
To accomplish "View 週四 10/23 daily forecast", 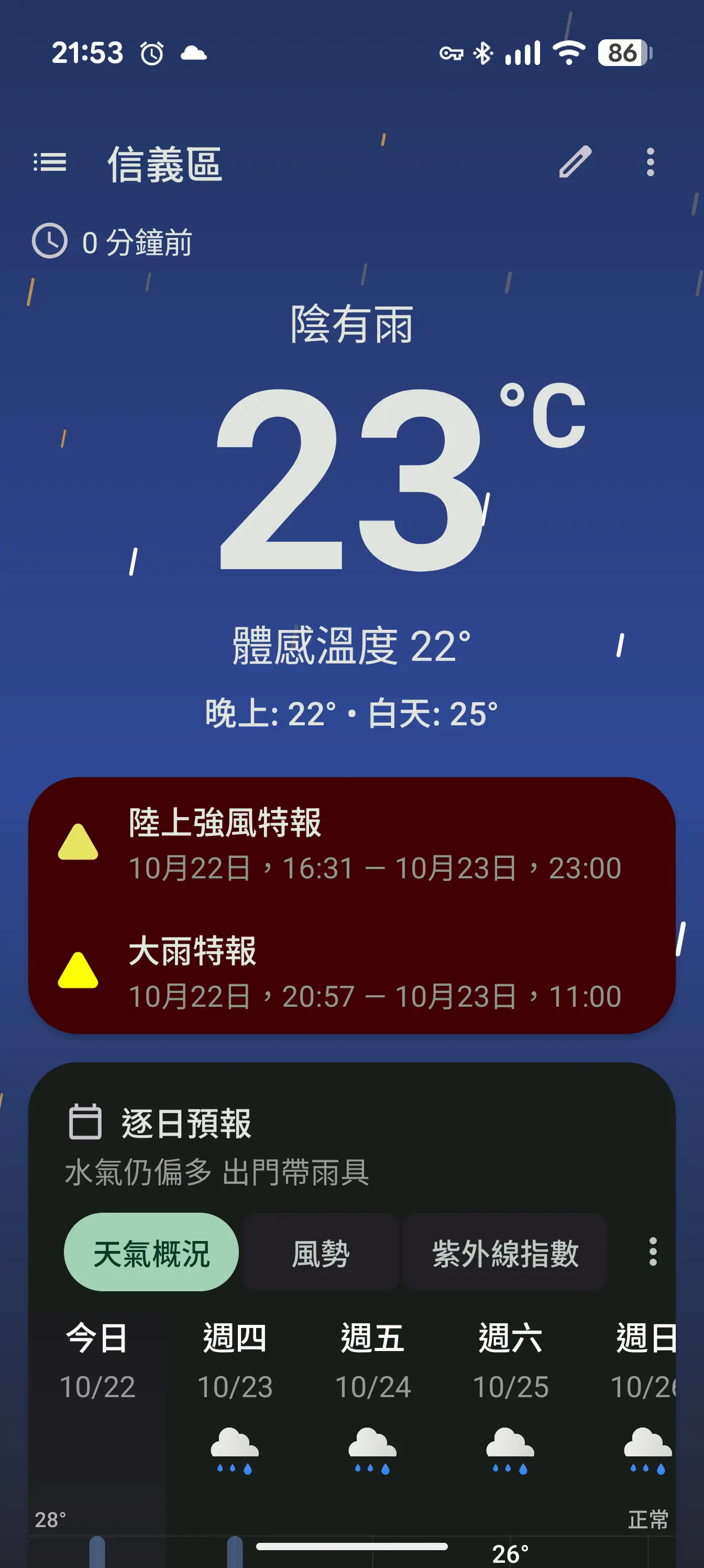I will [235, 1364].
